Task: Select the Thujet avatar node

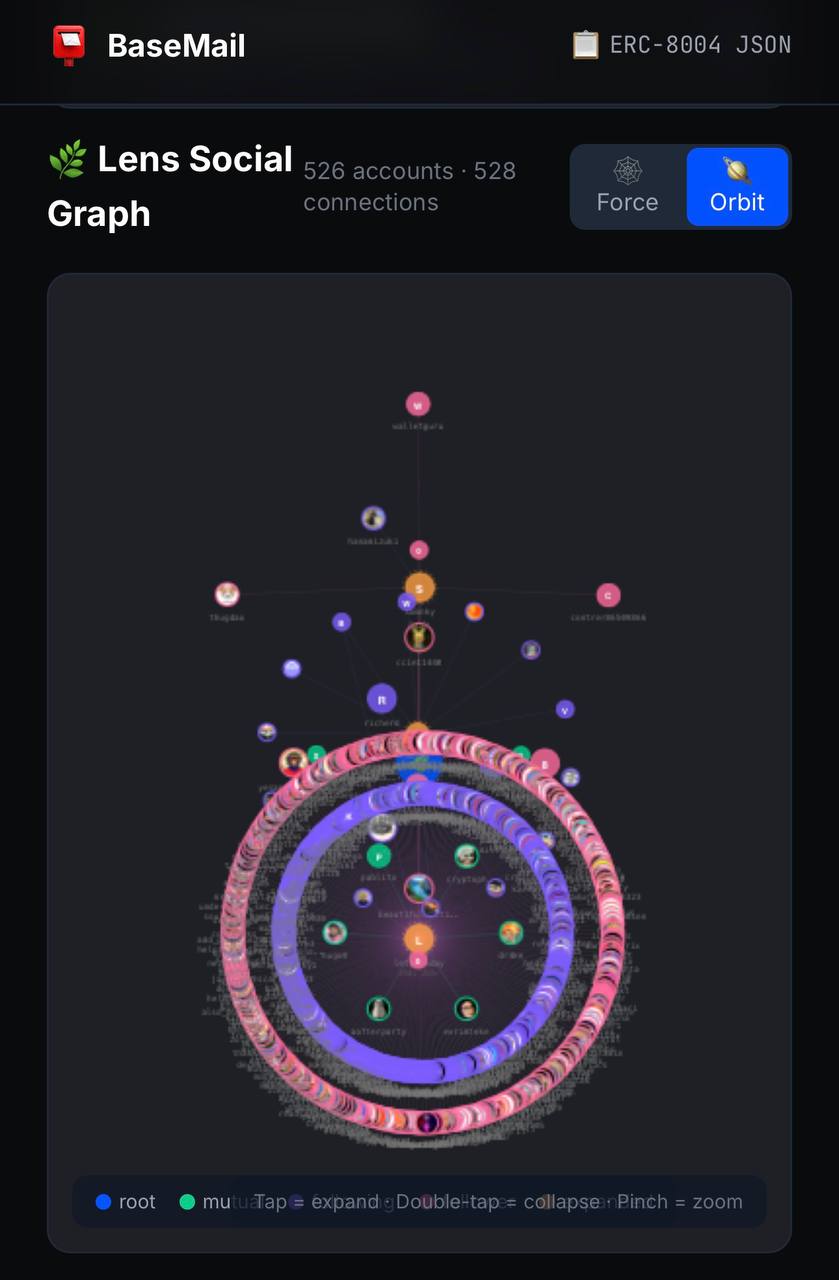Action: click(x=332, y=933)
